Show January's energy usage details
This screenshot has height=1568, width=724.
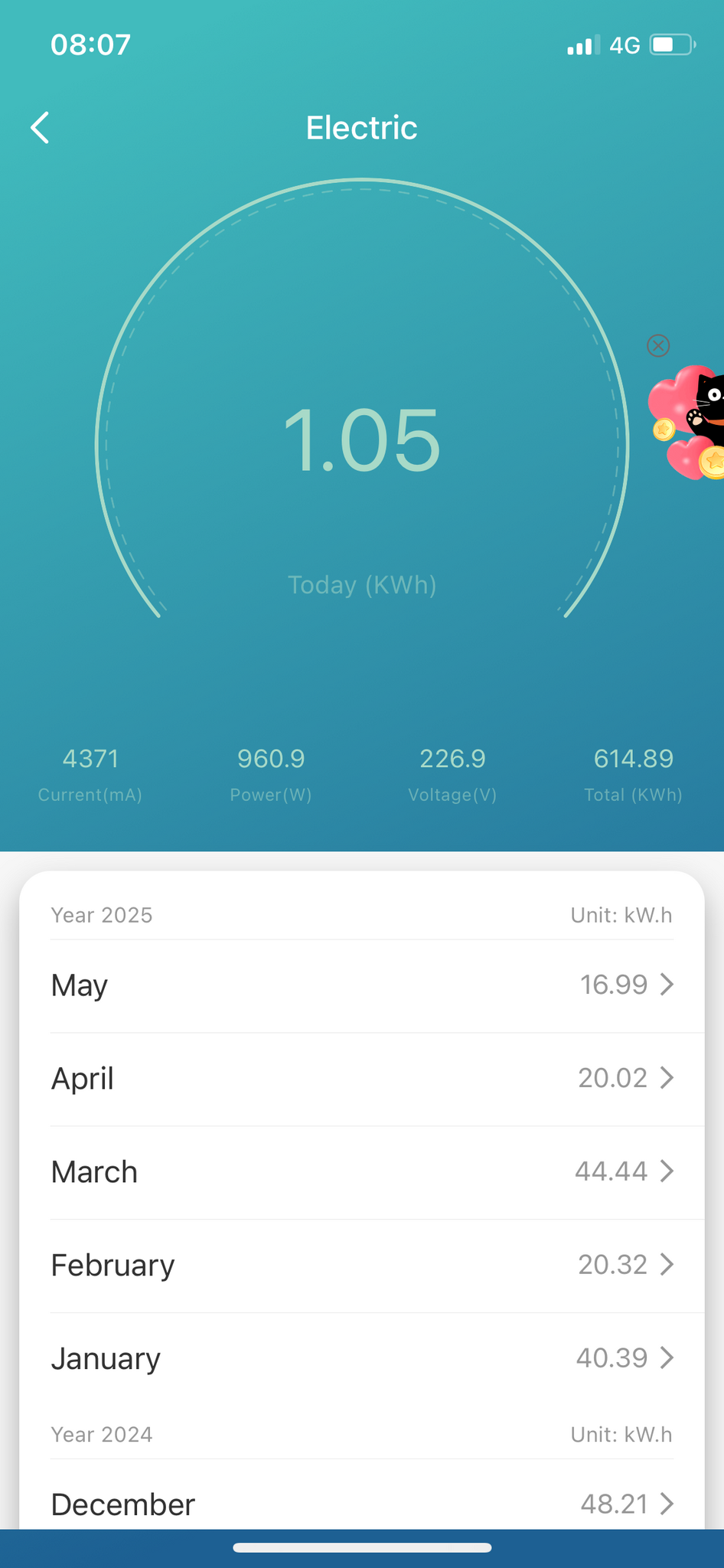pyautogui.click(x=362, y=1359)
